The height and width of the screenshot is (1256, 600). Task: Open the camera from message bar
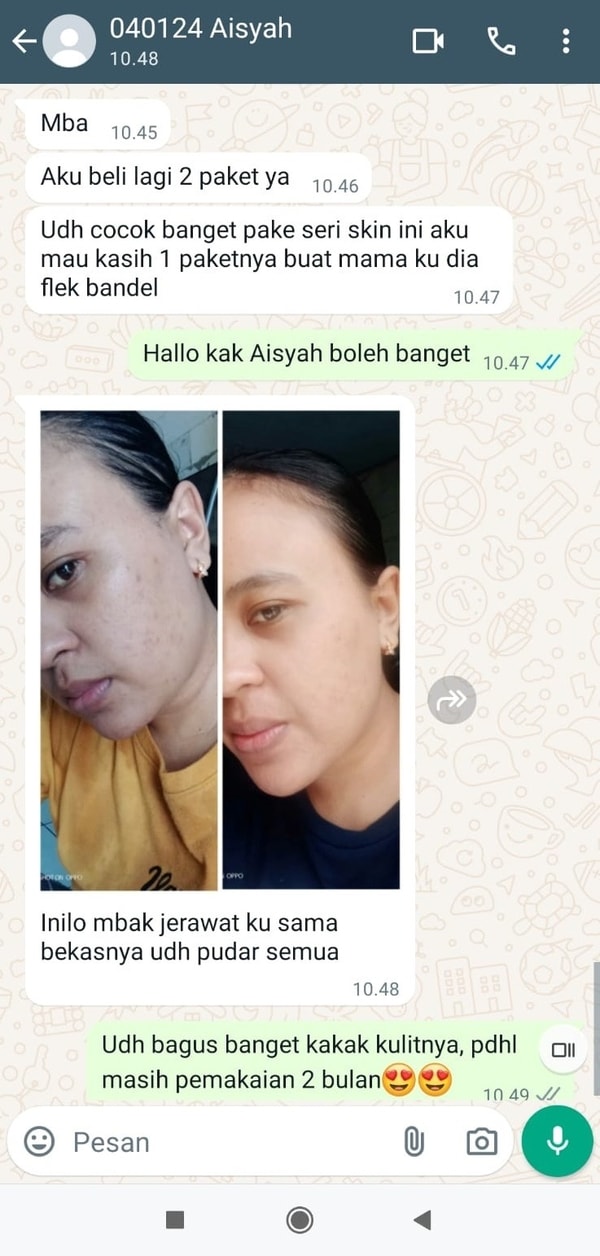(482, 1141)
